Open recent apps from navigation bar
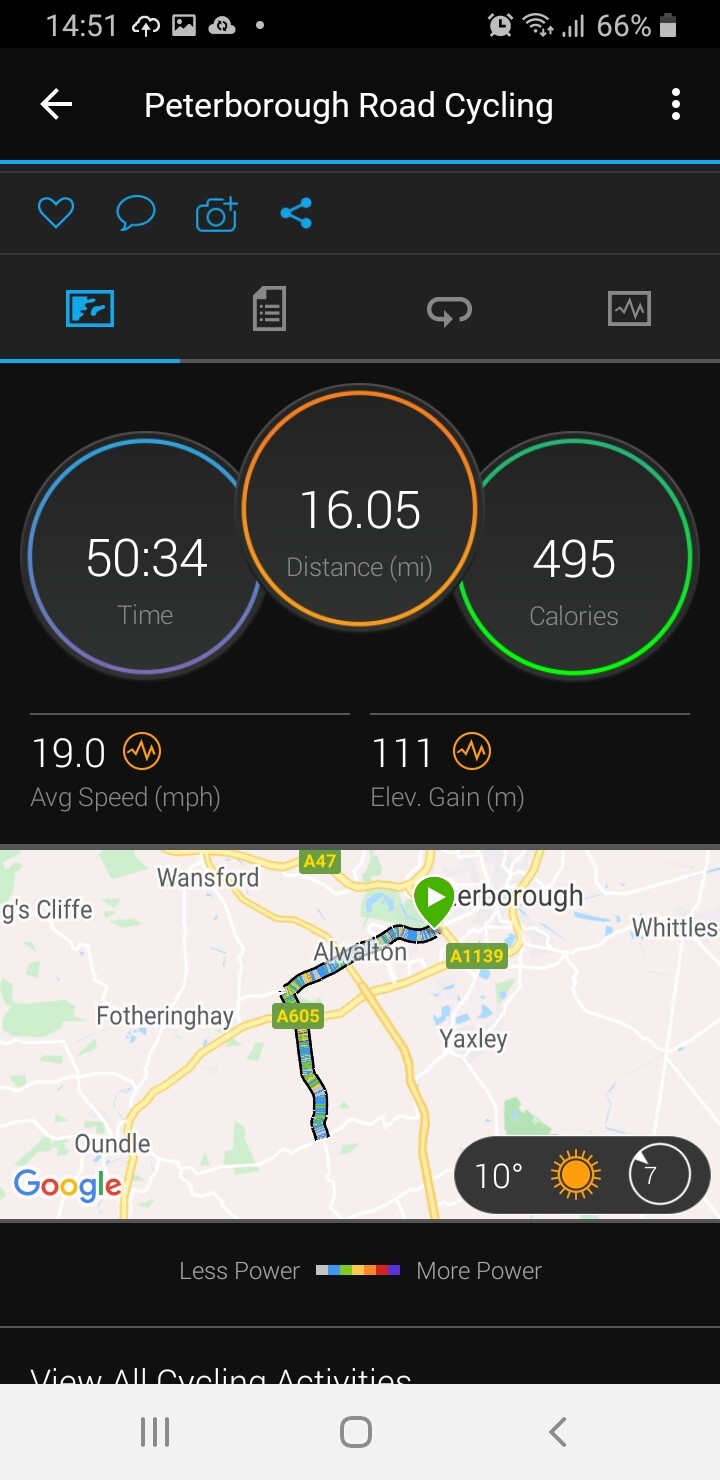This screenshot has height=1480, width=720. point(155,1432)
